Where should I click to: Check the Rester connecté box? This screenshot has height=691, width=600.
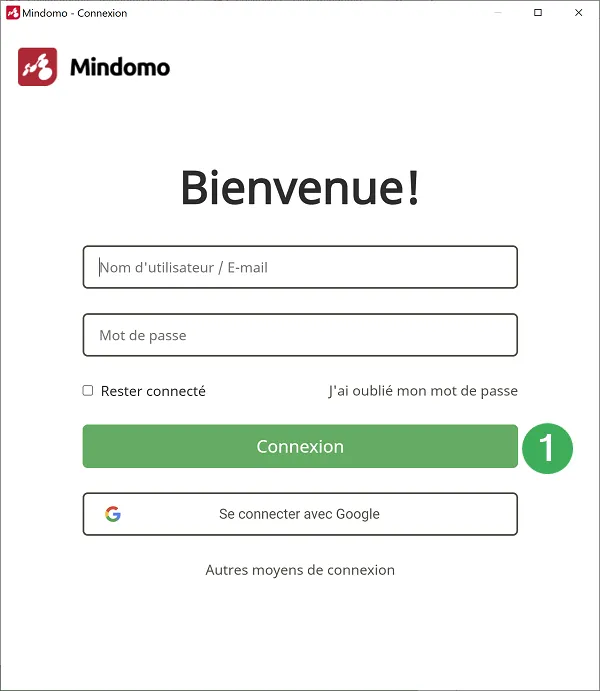(x=88, y=391)
